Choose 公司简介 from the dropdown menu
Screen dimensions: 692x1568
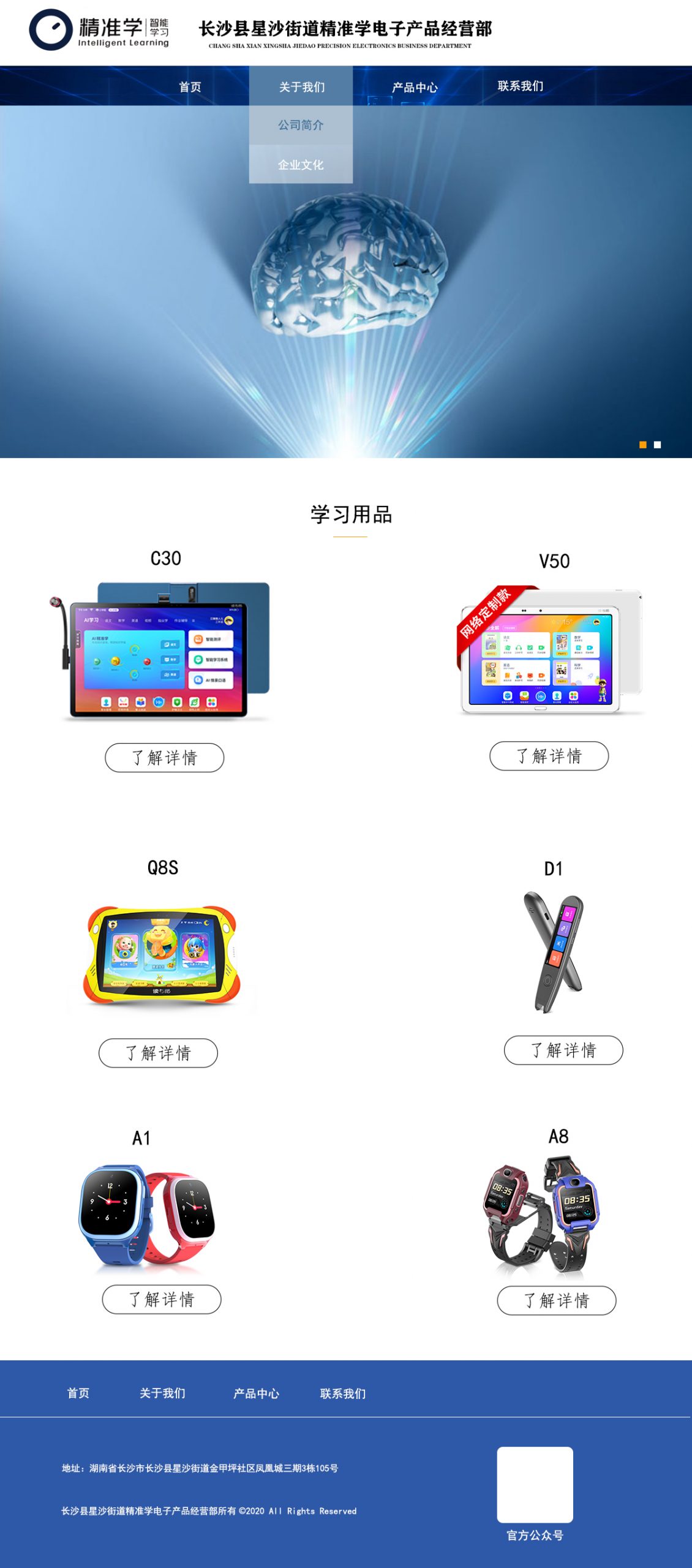pos(301,125)
